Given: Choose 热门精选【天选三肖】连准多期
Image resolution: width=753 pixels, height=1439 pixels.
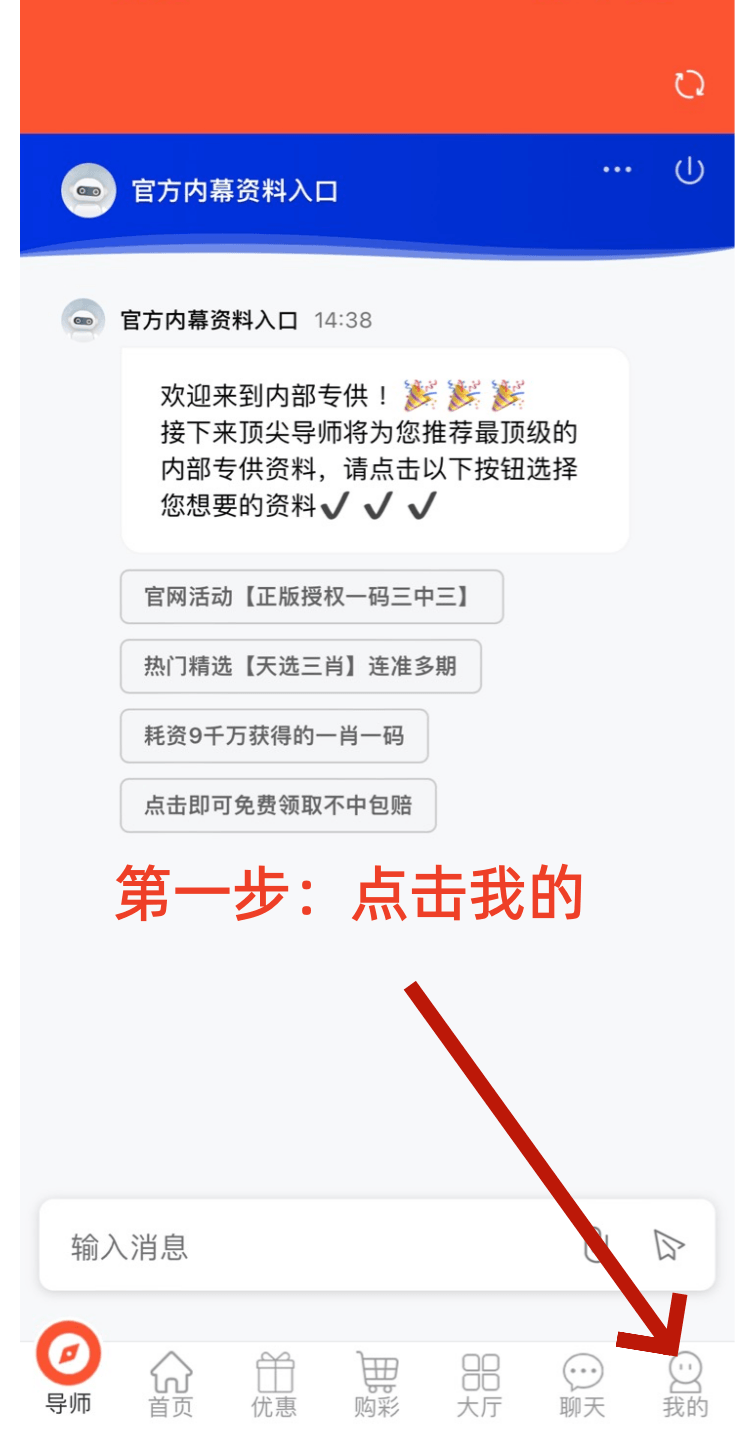Looking at the screenshot, I should [300, 666].
